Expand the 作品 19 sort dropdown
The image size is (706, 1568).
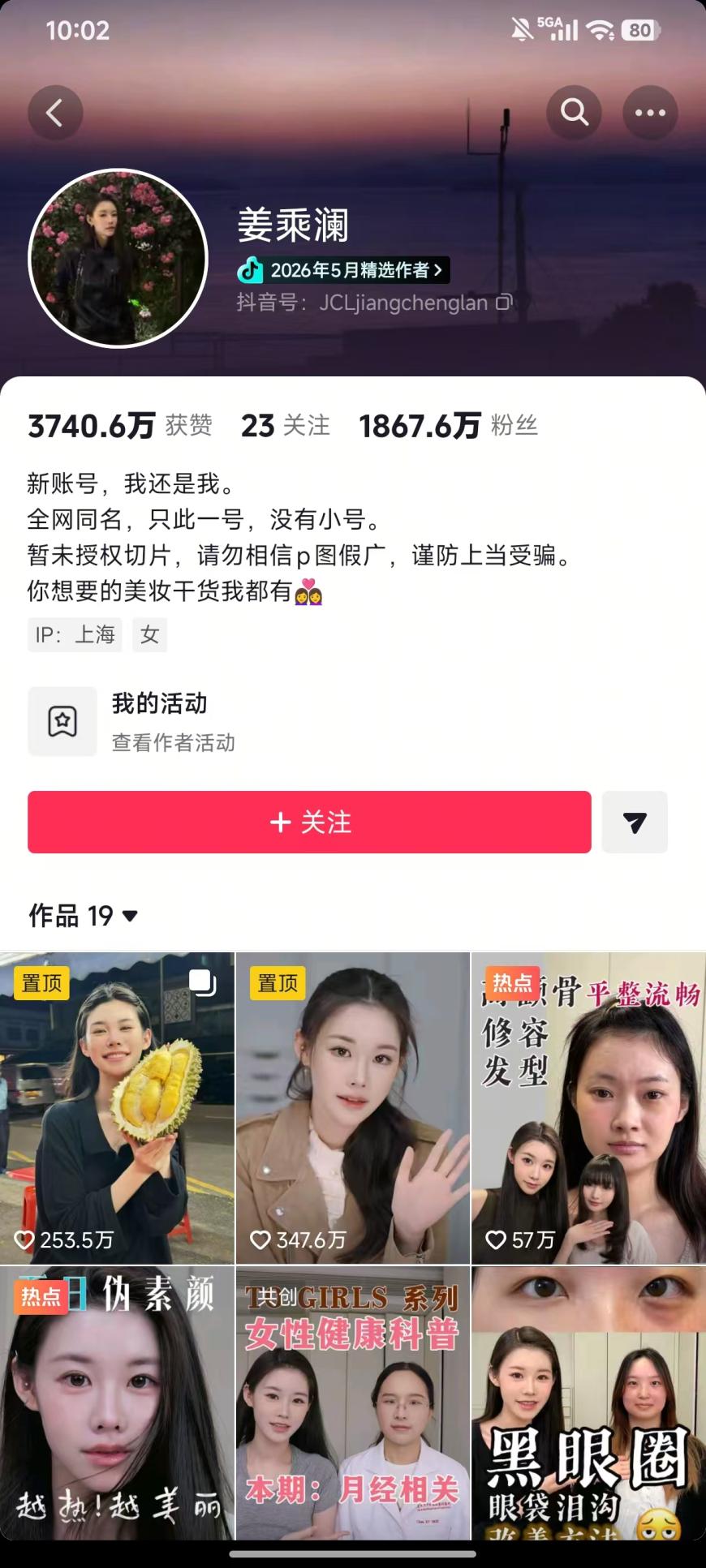click(x=84, y=916)
